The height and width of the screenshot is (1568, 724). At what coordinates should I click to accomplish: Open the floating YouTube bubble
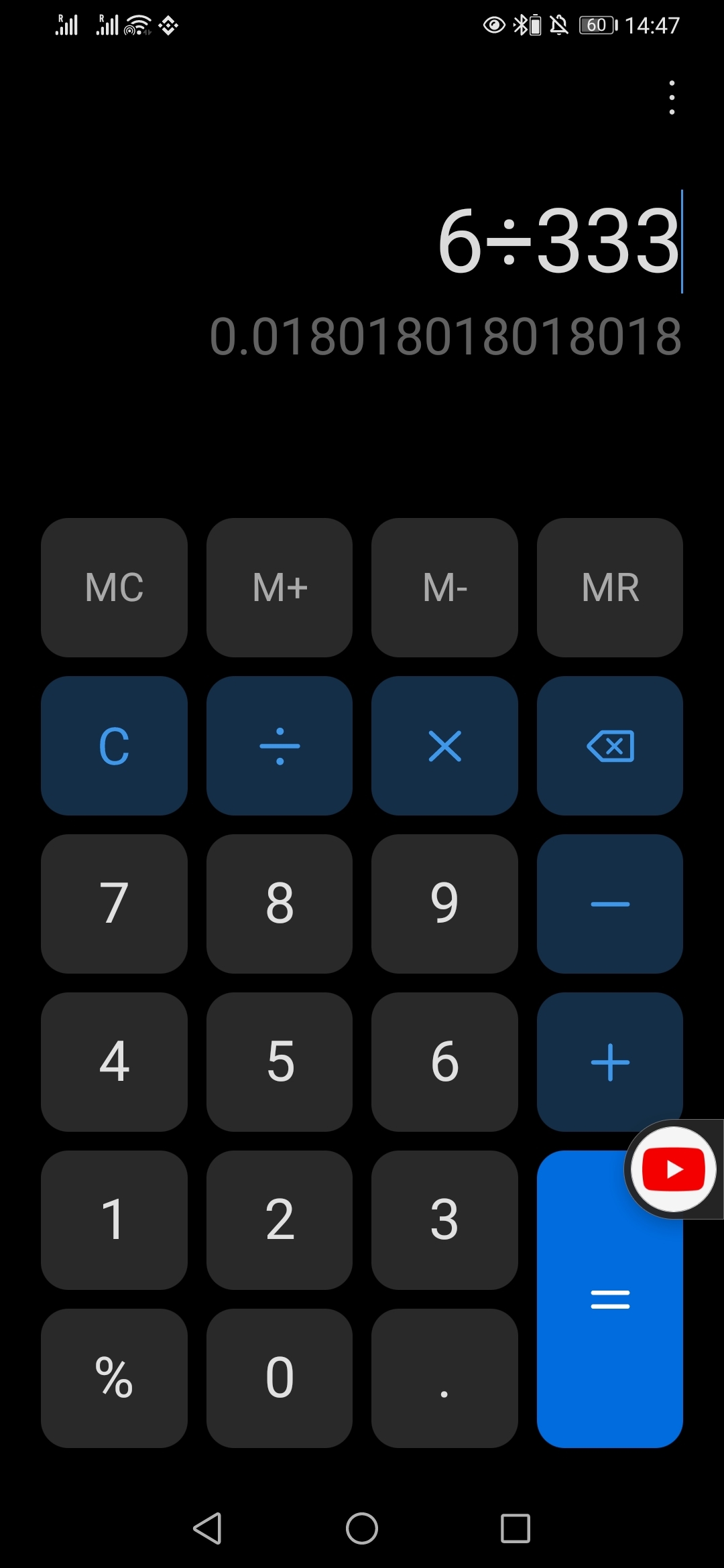[673, 1169]
